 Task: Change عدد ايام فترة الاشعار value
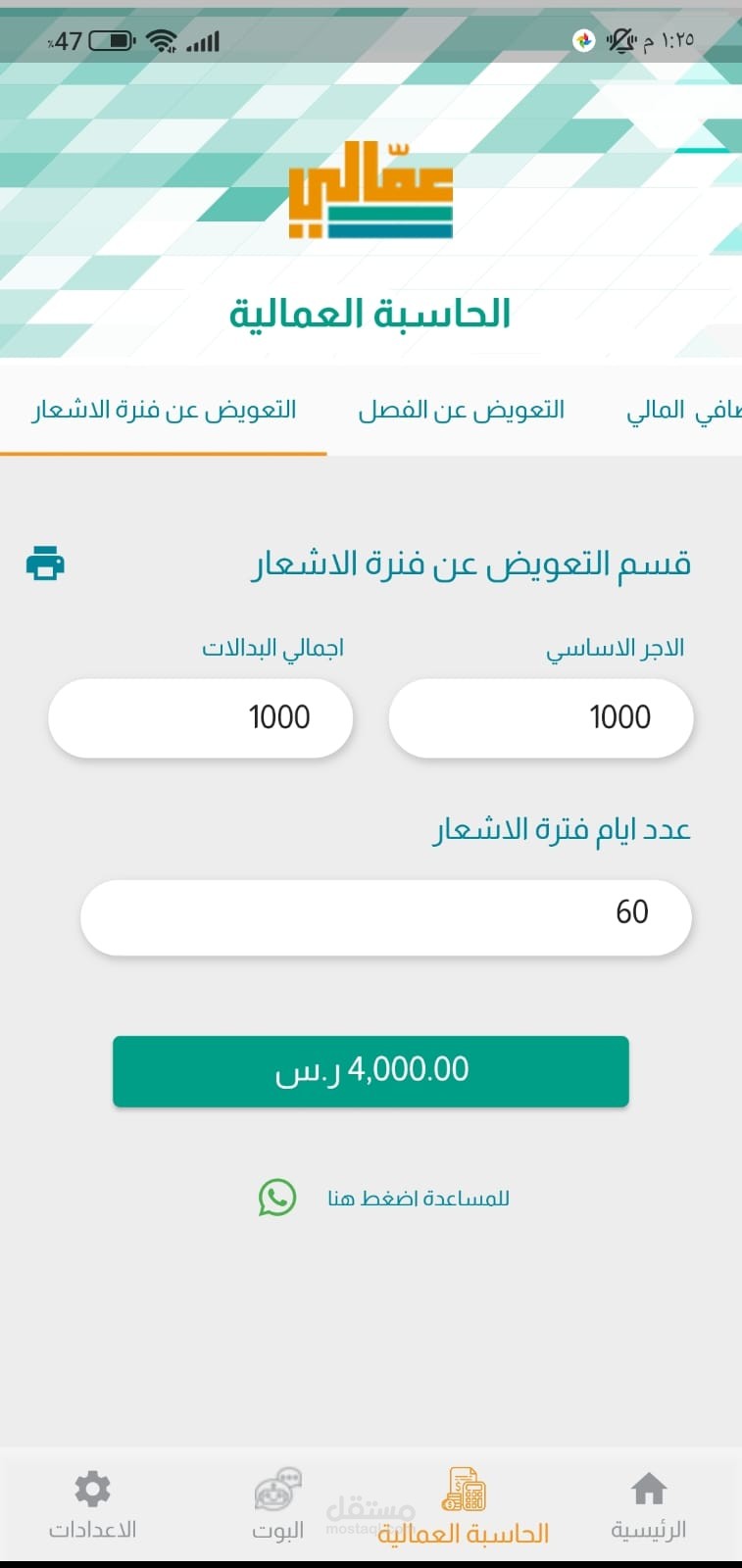(x=386, y=916)
